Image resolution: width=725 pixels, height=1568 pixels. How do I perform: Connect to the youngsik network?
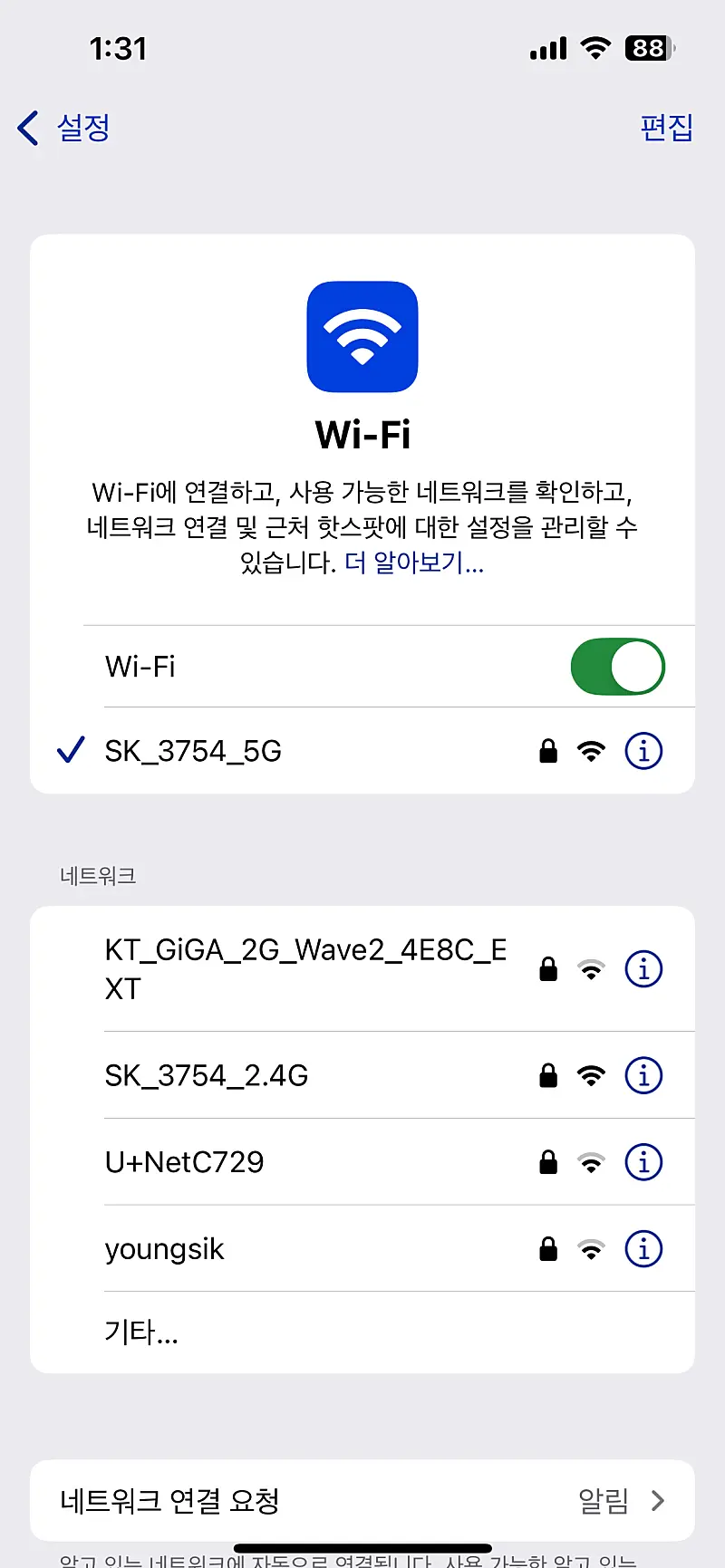pos(165,1249)
